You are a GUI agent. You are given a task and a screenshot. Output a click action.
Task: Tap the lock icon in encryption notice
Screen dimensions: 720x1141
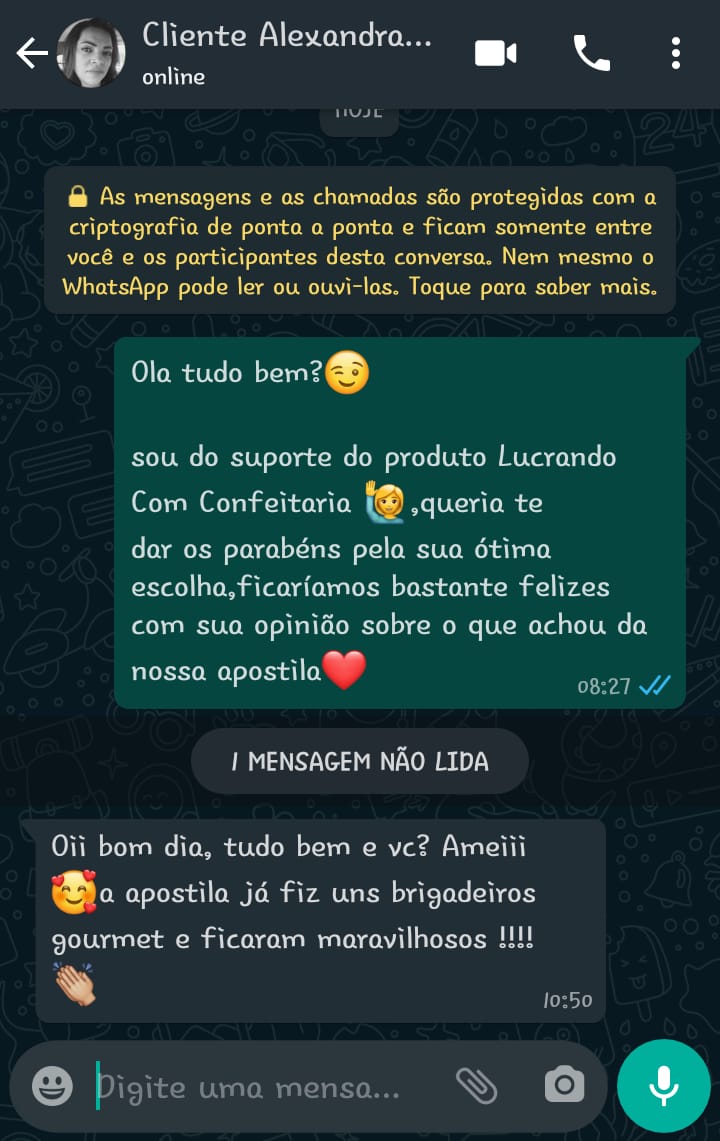(77, 197)
